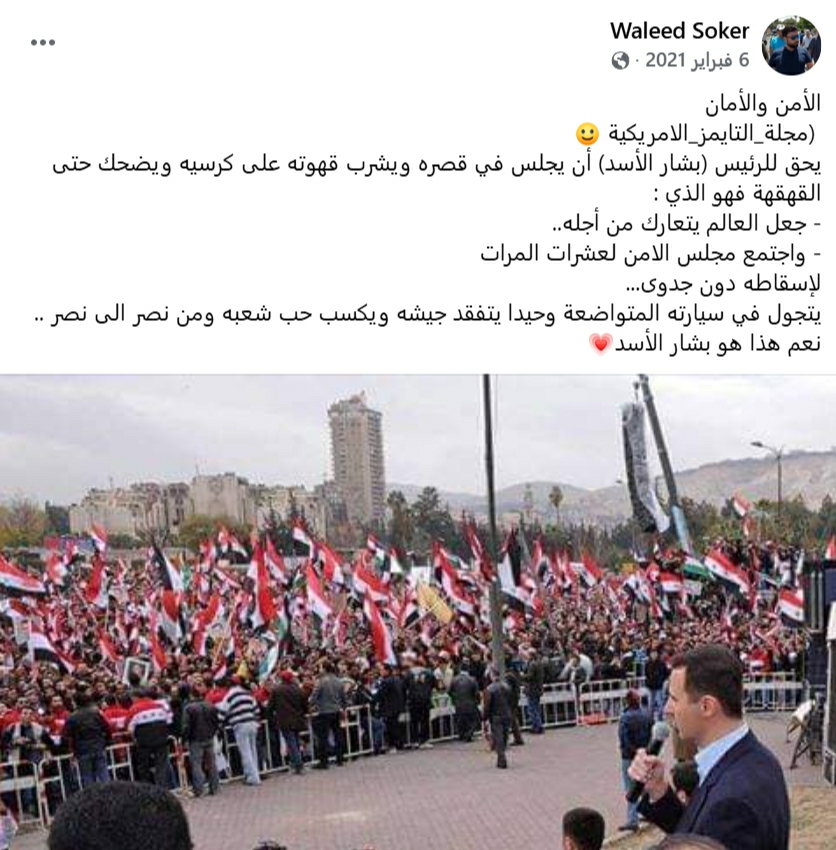View the rally photo in the post

[x=418, y=612]
